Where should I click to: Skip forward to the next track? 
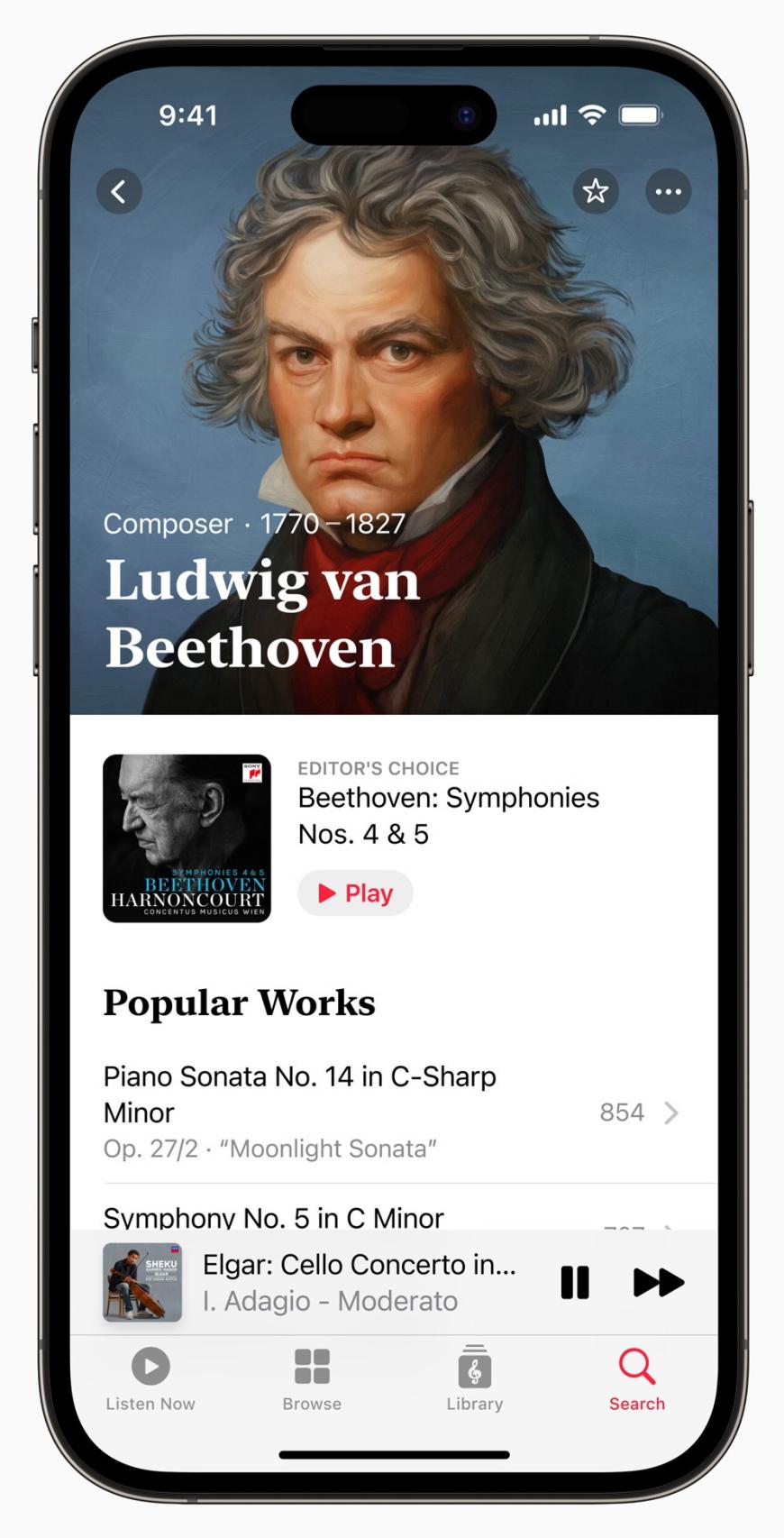point(659,1282)
